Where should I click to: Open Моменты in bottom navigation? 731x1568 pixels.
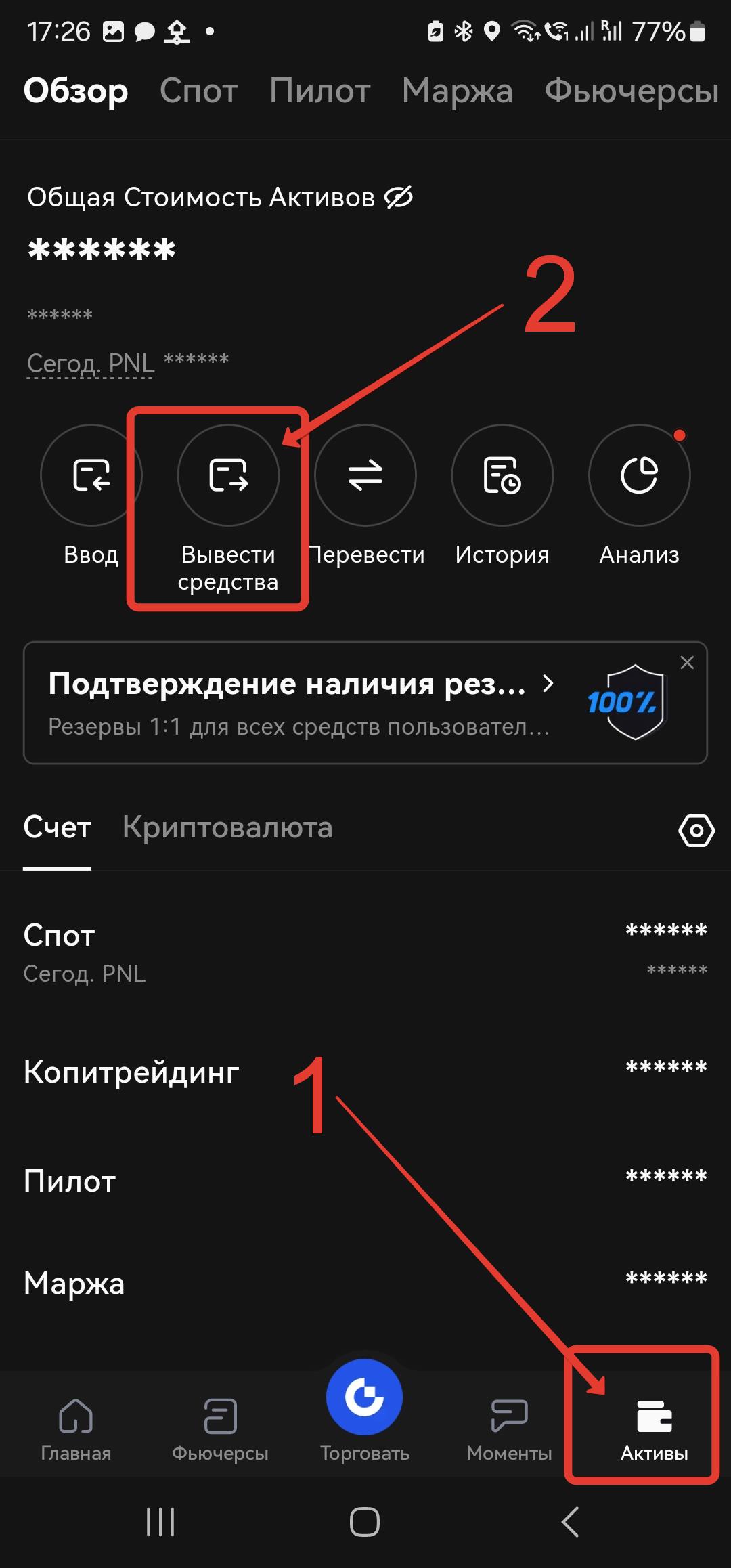pyautogui.click(x=509, y=1429)
